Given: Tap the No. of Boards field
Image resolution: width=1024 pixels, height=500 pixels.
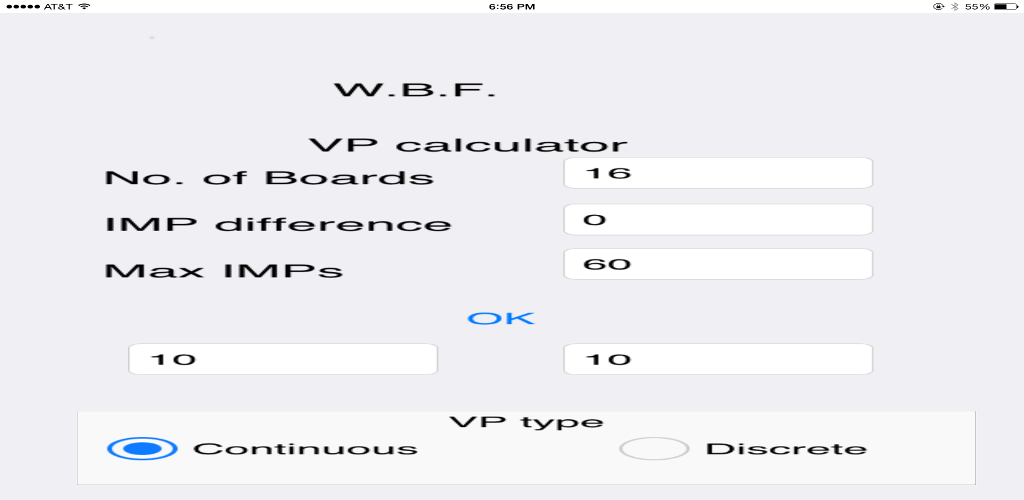Looking at the screenshot, I should [x=717, y=173].
